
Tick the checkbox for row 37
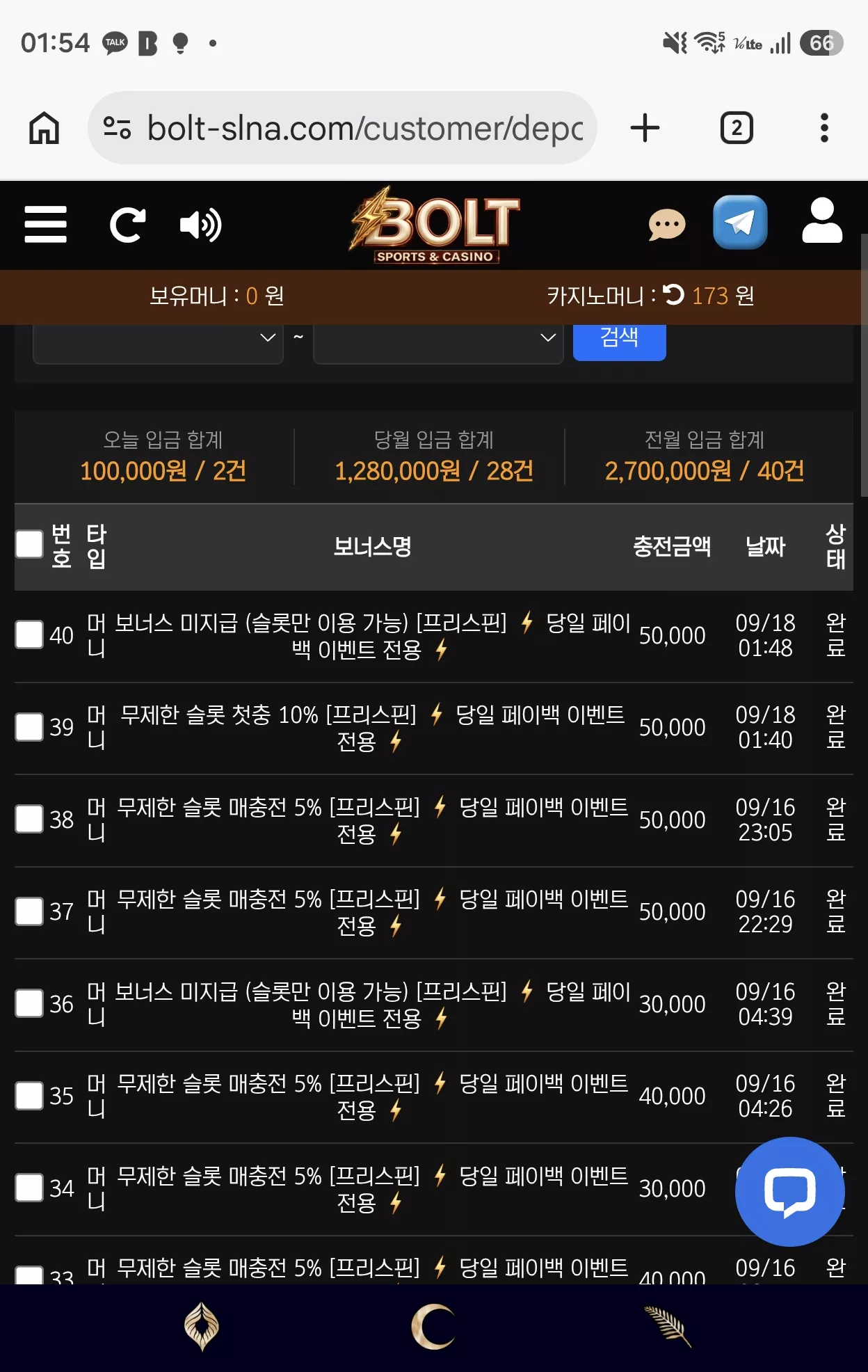(30, 911)
